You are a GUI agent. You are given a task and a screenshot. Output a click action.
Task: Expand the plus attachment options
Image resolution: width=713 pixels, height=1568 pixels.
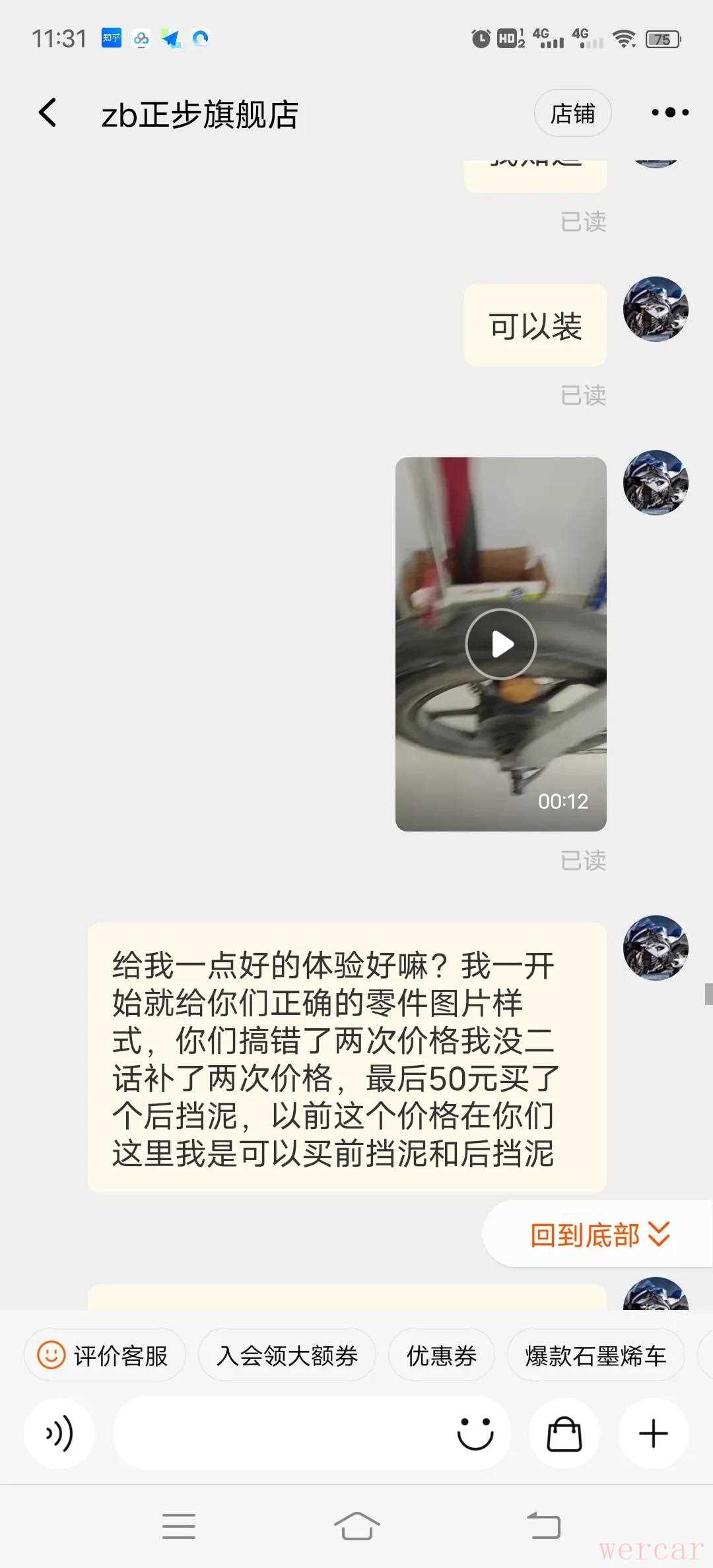(x=654, y=1433)
